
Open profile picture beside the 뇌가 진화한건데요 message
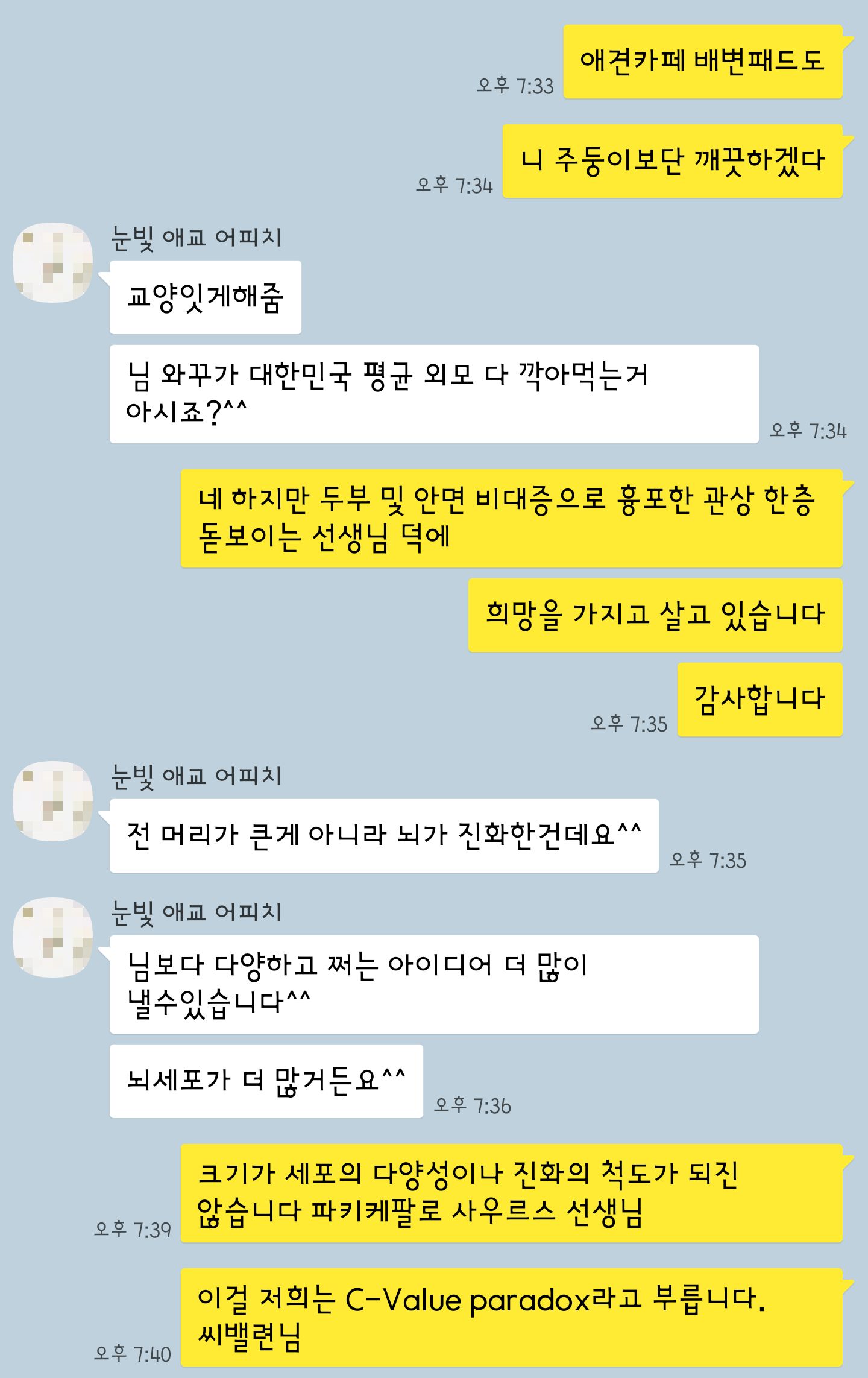point(53,801)
